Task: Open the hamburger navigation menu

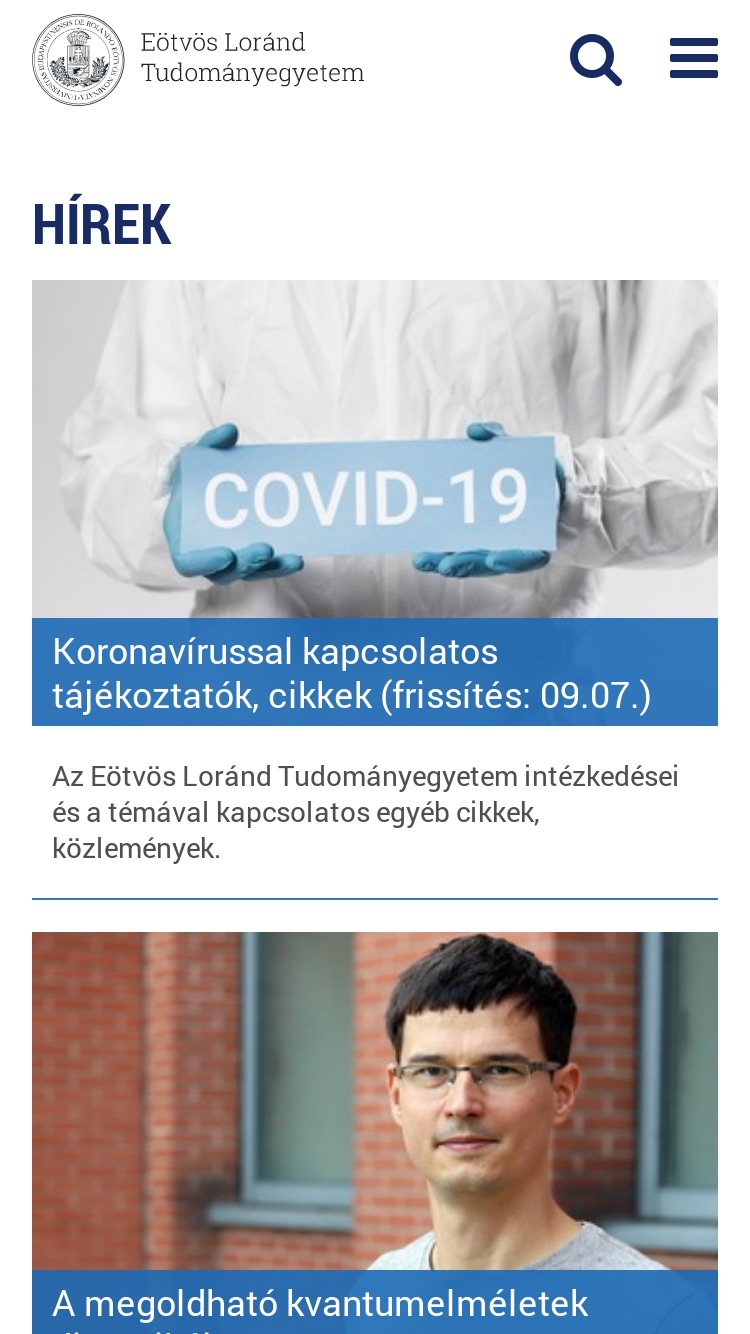Action: (x=694, y=58)
